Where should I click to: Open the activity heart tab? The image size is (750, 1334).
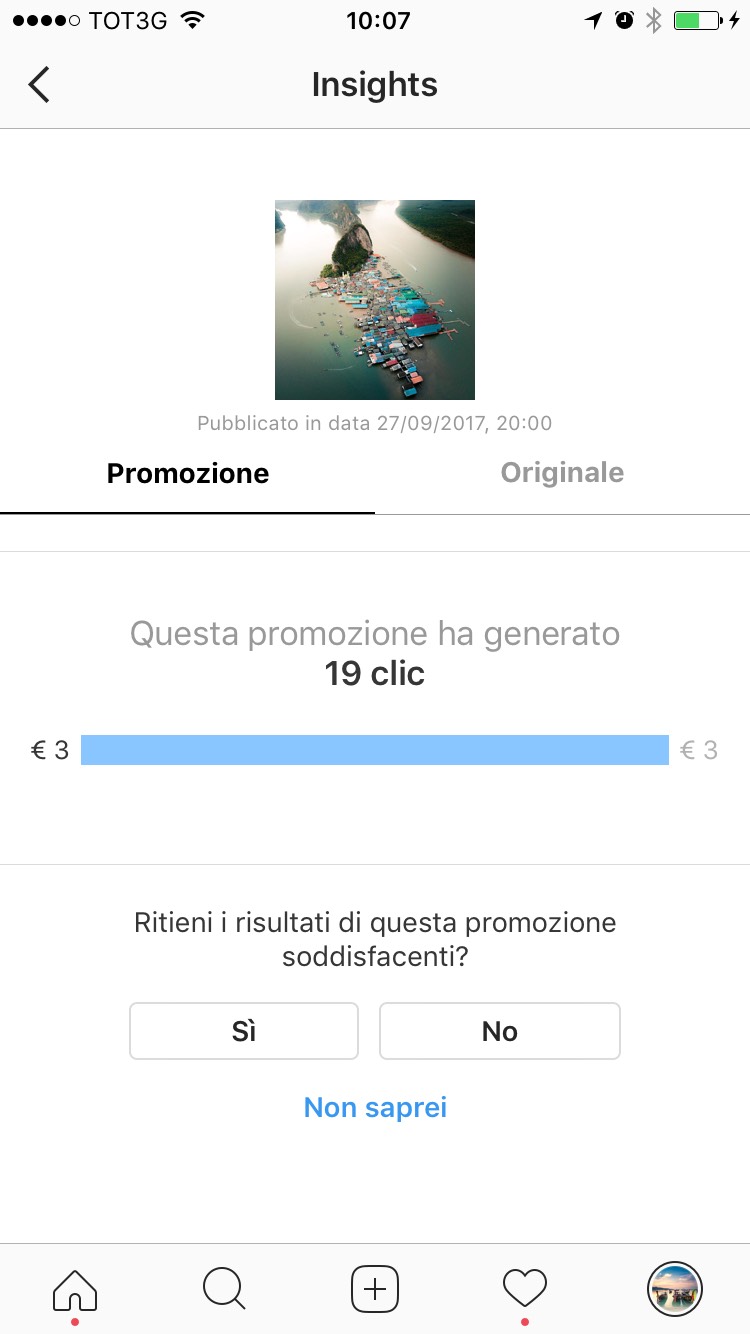tap(525, 1289)
